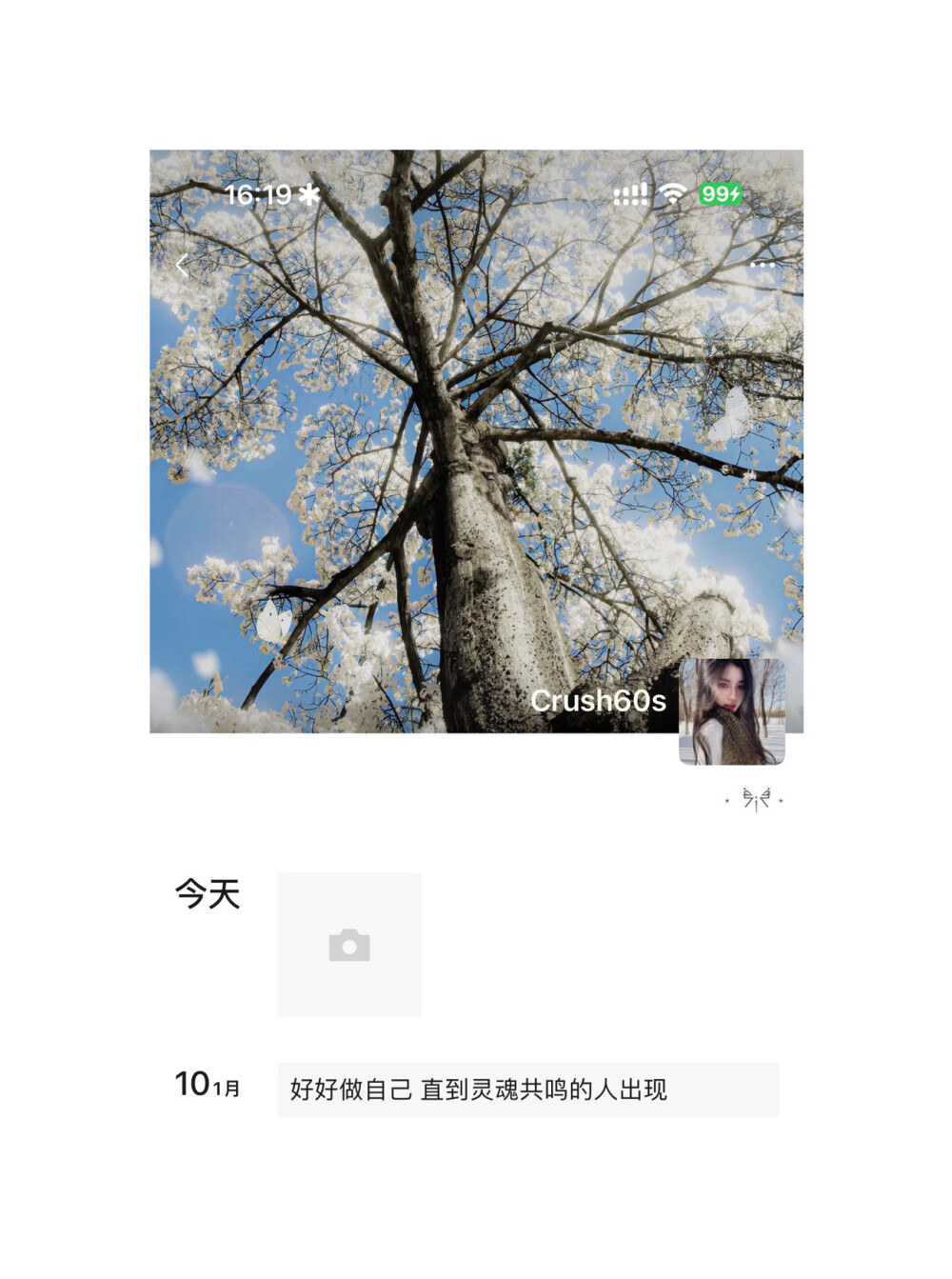Tap the 10 1月 date label
This screenshot has width=952, height=1279.
coord(211,1085)
